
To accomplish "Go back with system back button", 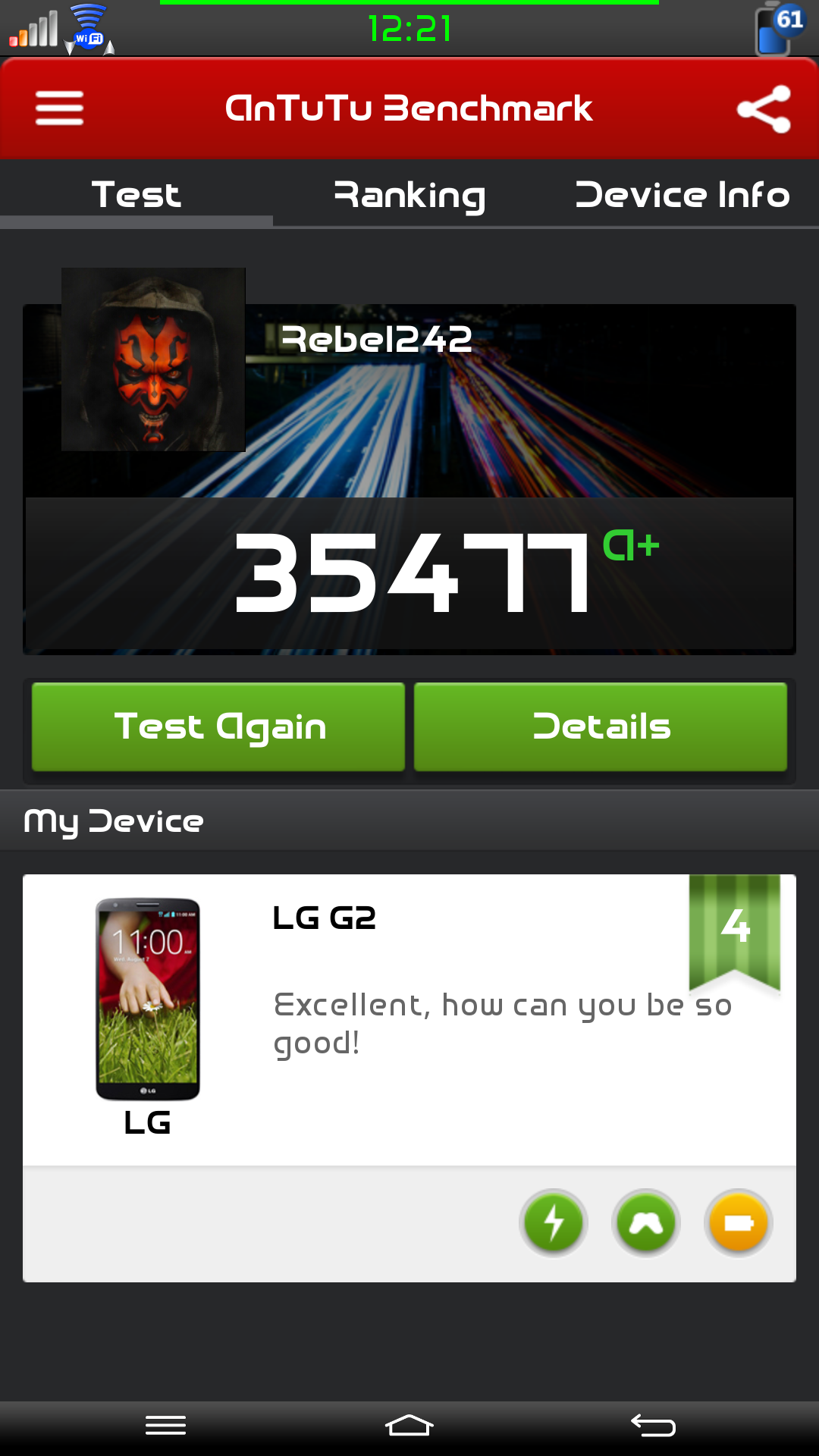I will coord(653,1426).
